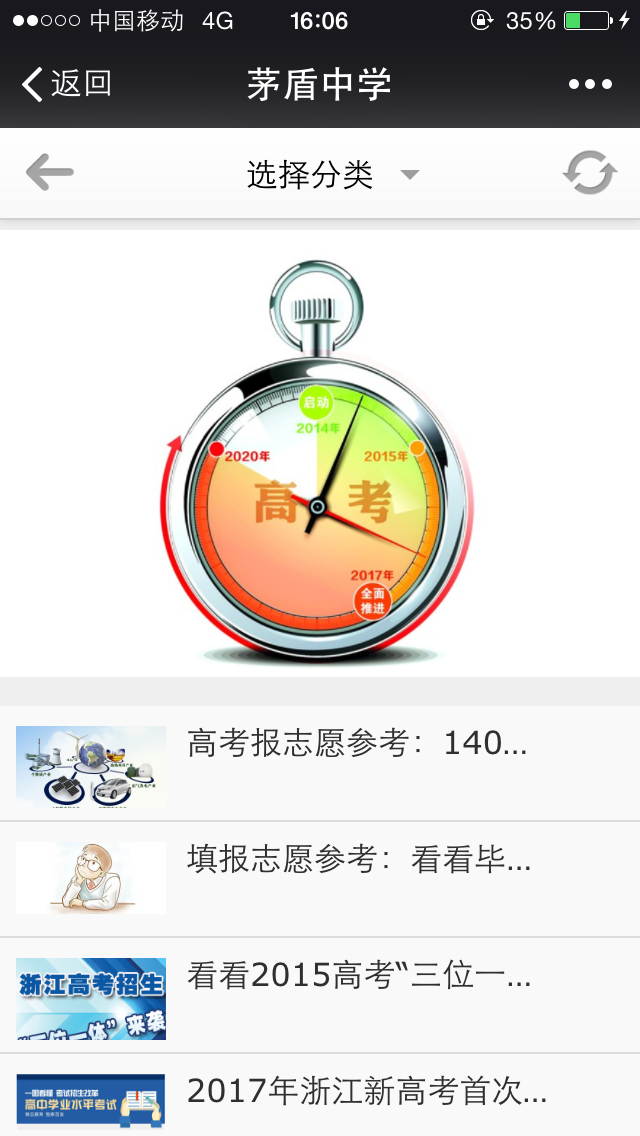Expand the 选择分类 category dropdown
The width and height of the screenshot is (640, 1136).
(x=332, y=175)
